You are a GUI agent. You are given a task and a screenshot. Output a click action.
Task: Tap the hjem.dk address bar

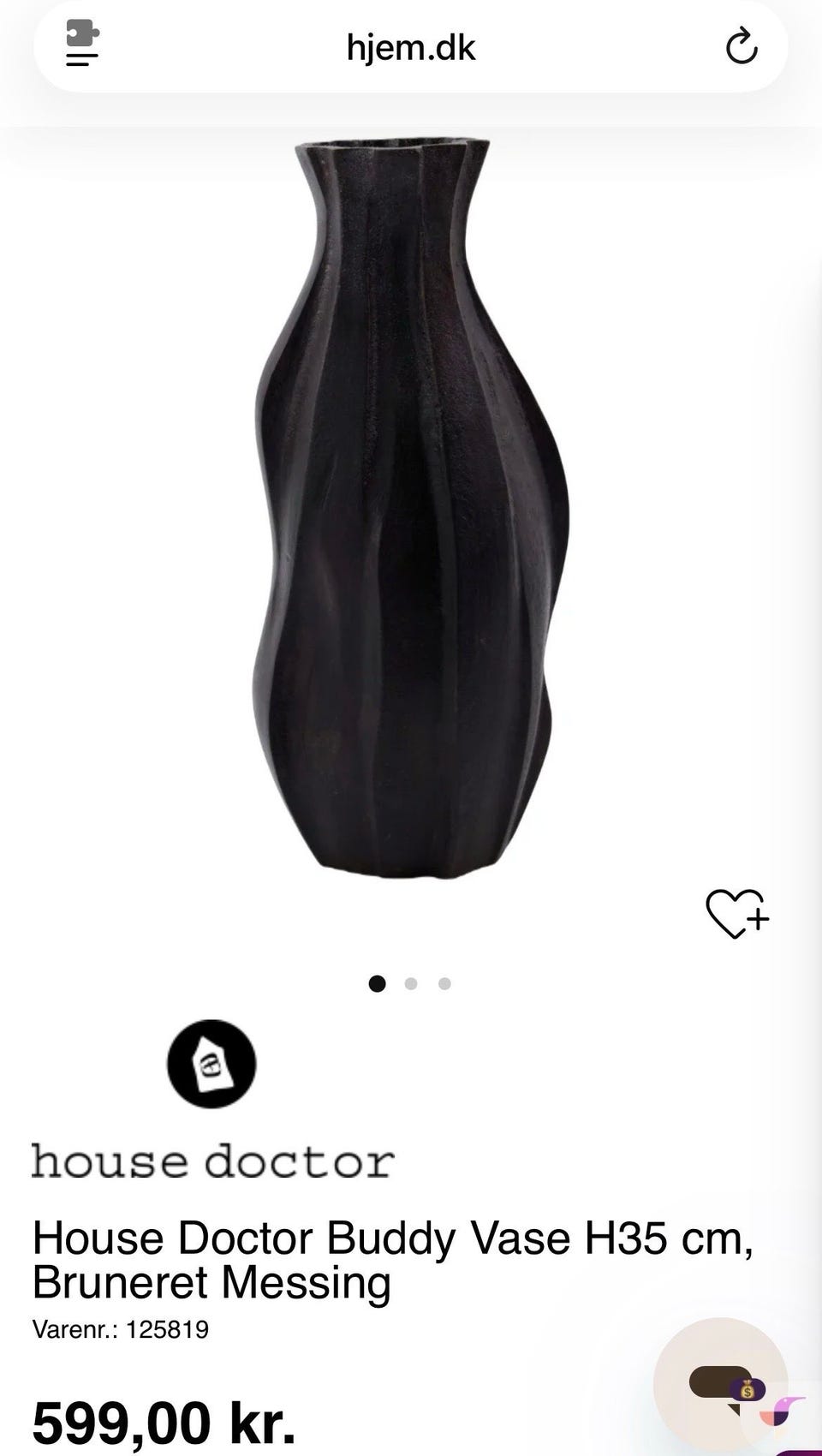coord(411,47)
